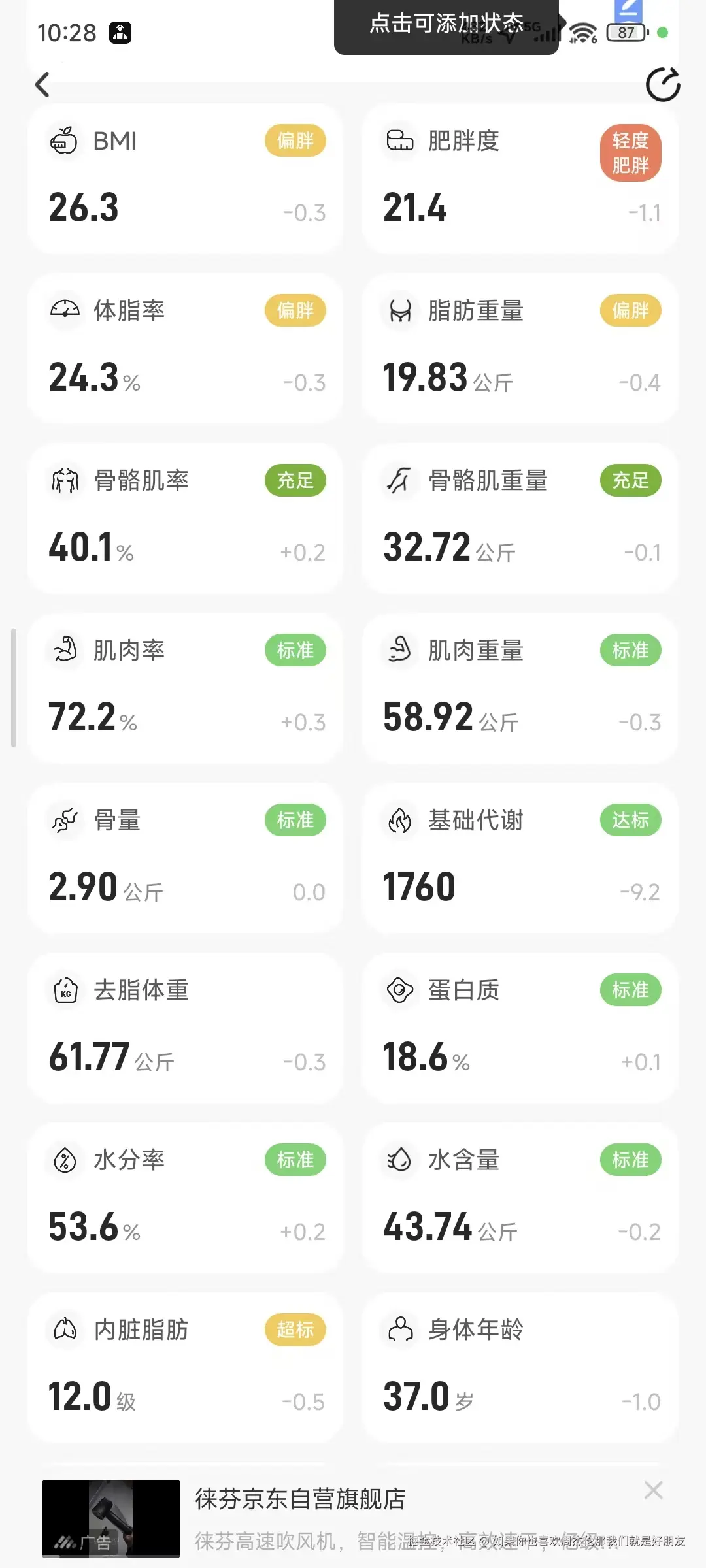Open the 身体年龄 card

pos(520,1367)
